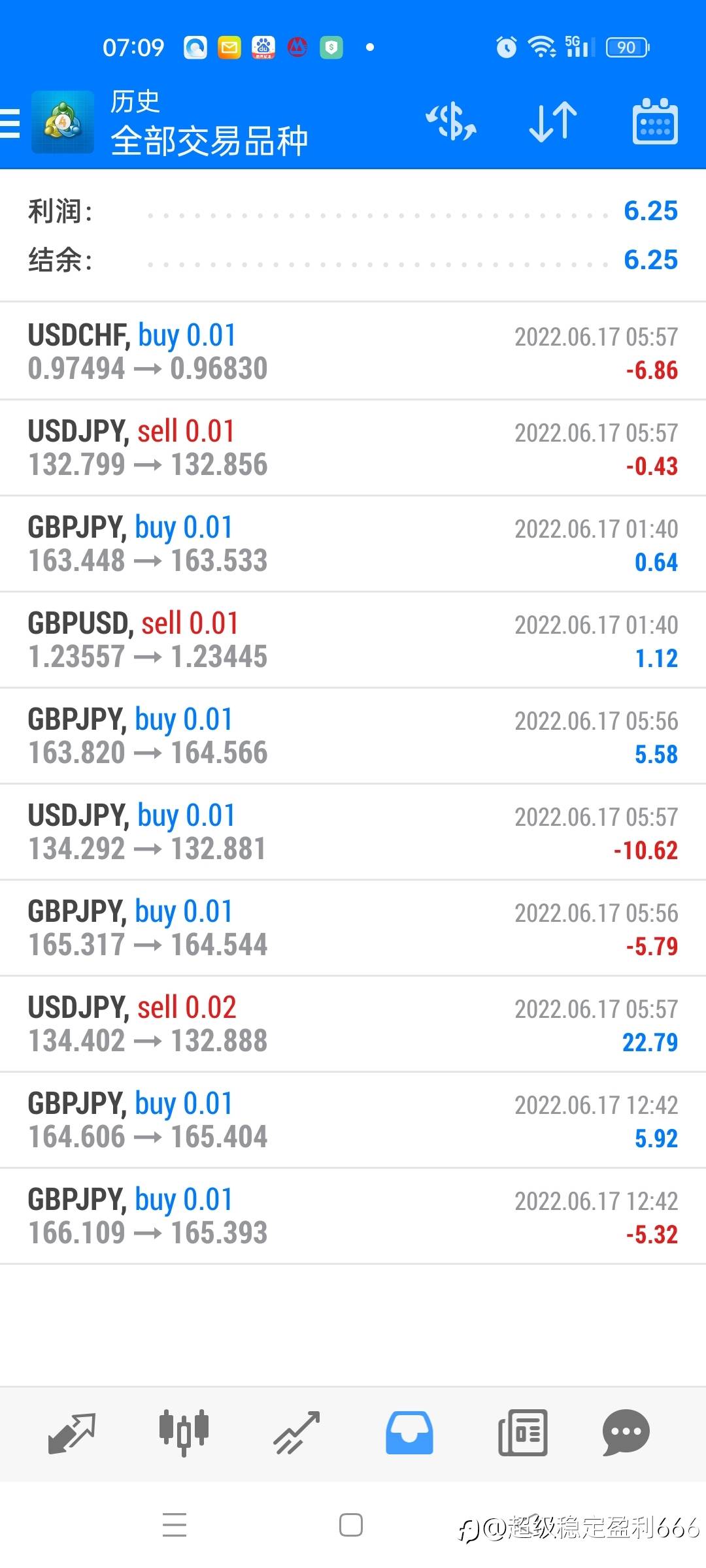706x1568 pixels.
Task: Go to the system home screen
Action: [x=351, y=1525]
